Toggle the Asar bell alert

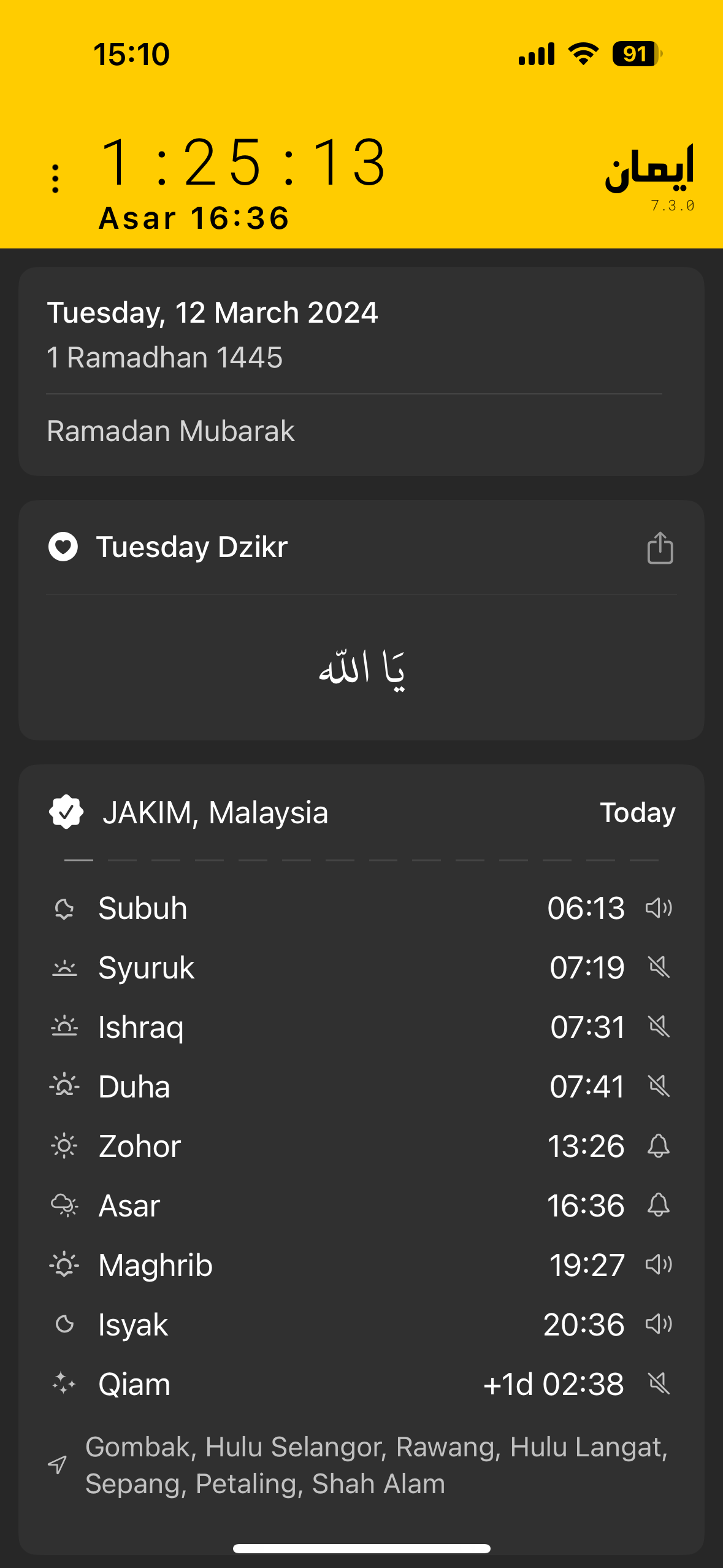tap(659, 1205)
